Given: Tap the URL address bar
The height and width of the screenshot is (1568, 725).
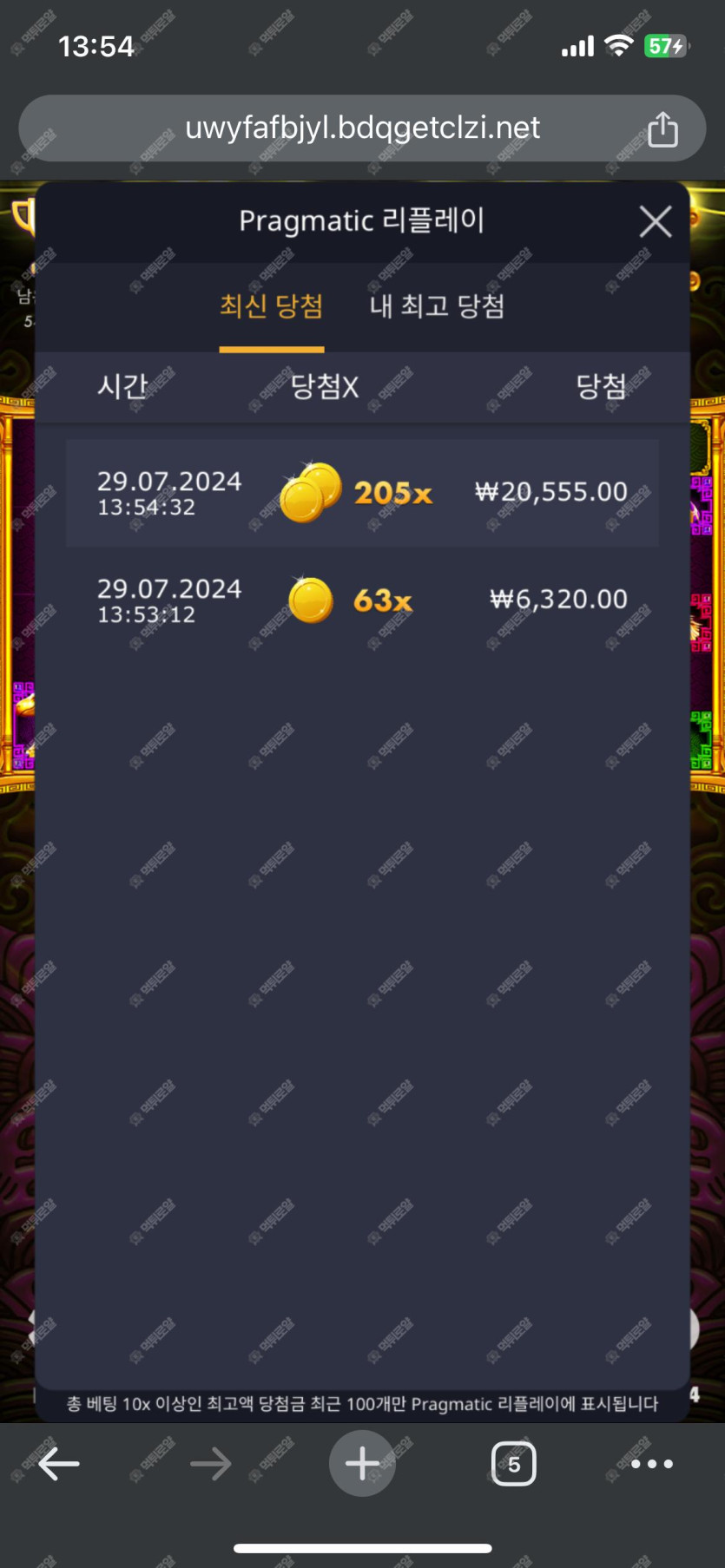Looking at the screenshot, I should [362, 128].
